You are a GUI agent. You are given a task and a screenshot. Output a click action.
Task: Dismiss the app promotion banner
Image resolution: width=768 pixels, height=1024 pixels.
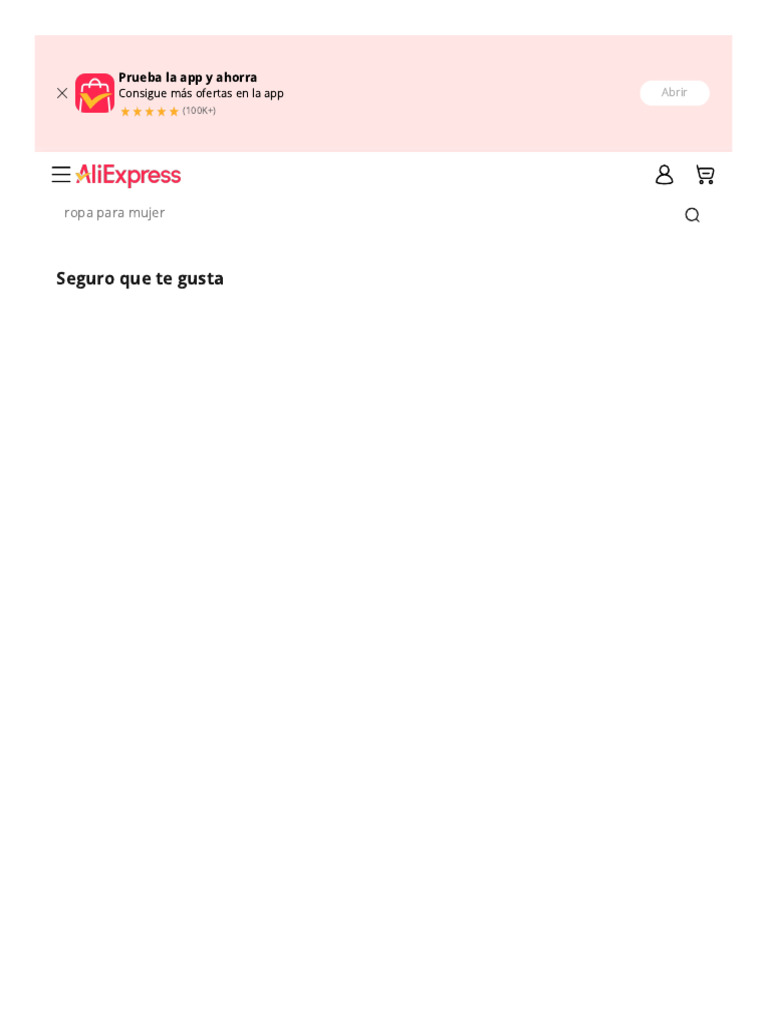[x=62, y=93]
